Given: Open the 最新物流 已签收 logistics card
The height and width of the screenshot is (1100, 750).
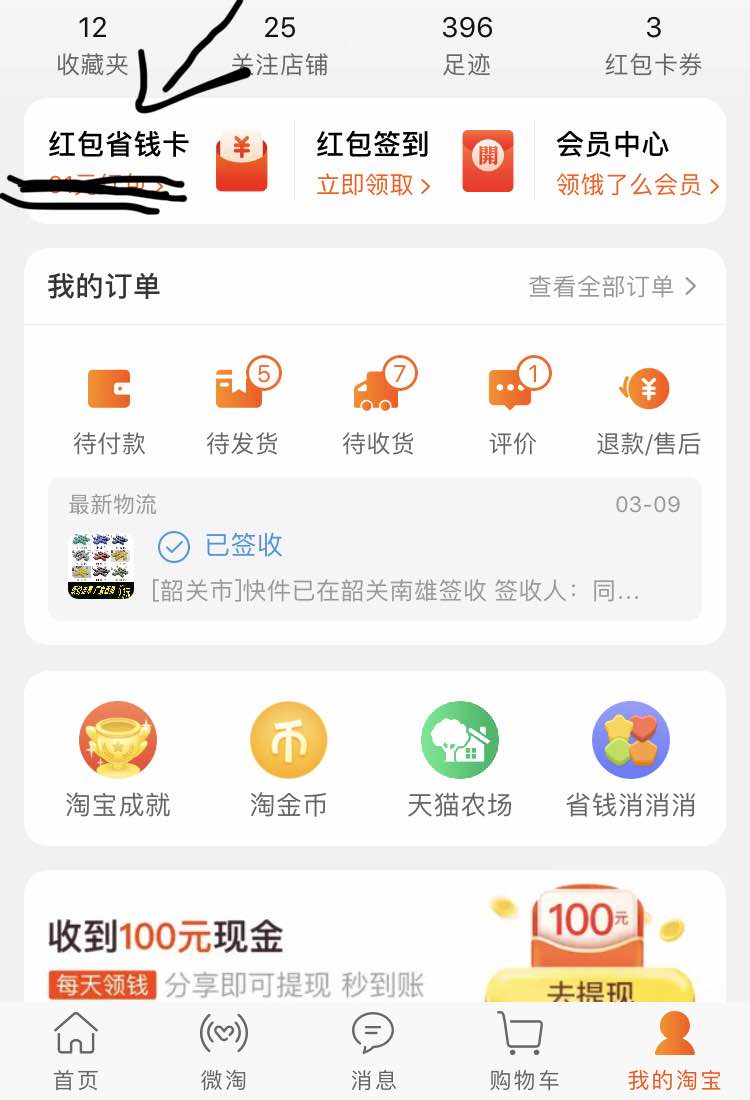Looking at the screenshot, I should pyautogui.click(x=374, y=550).
